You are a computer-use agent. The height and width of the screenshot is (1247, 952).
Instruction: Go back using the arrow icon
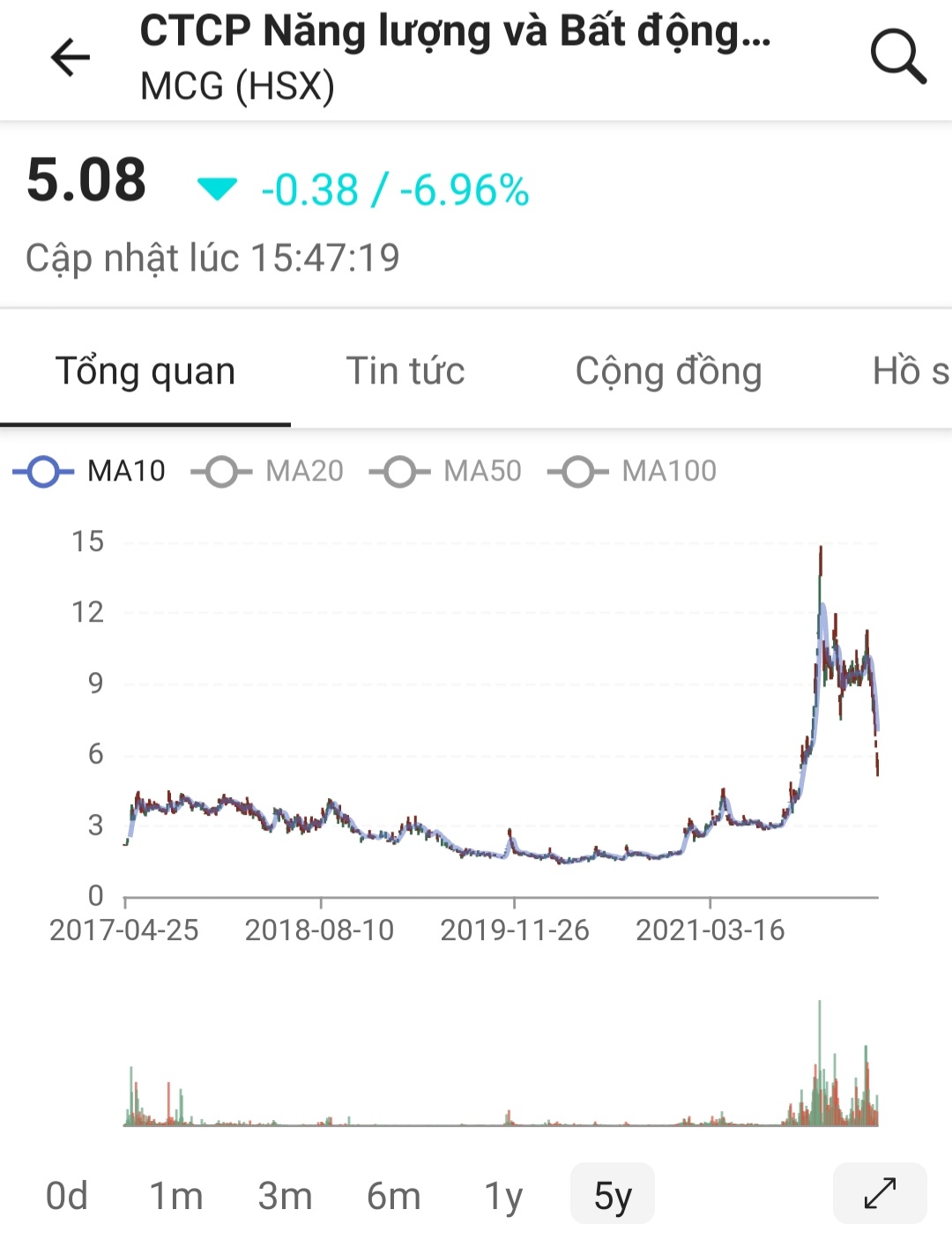point(71,58)
